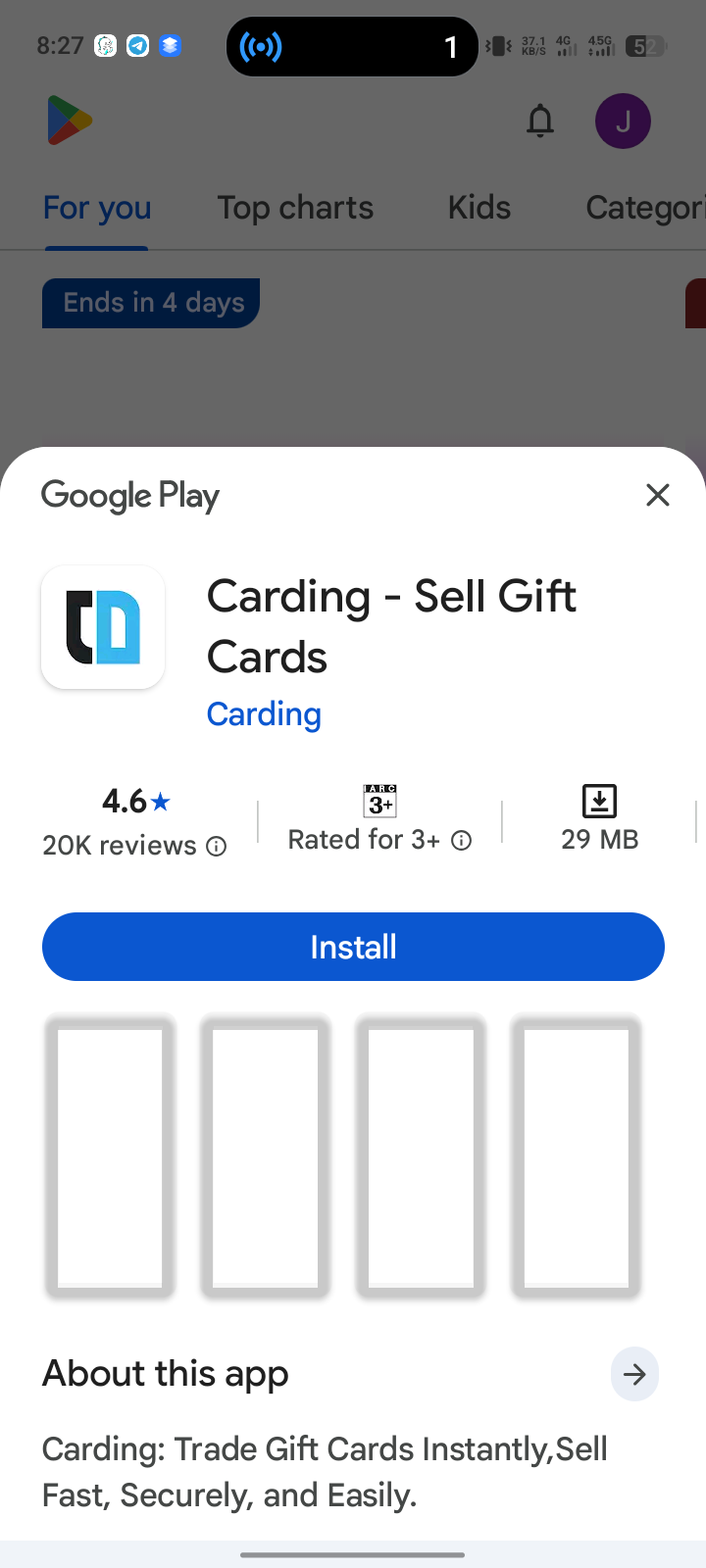Open the first app screenshot preview
706x1568 pixels.
coord(110,1157)
